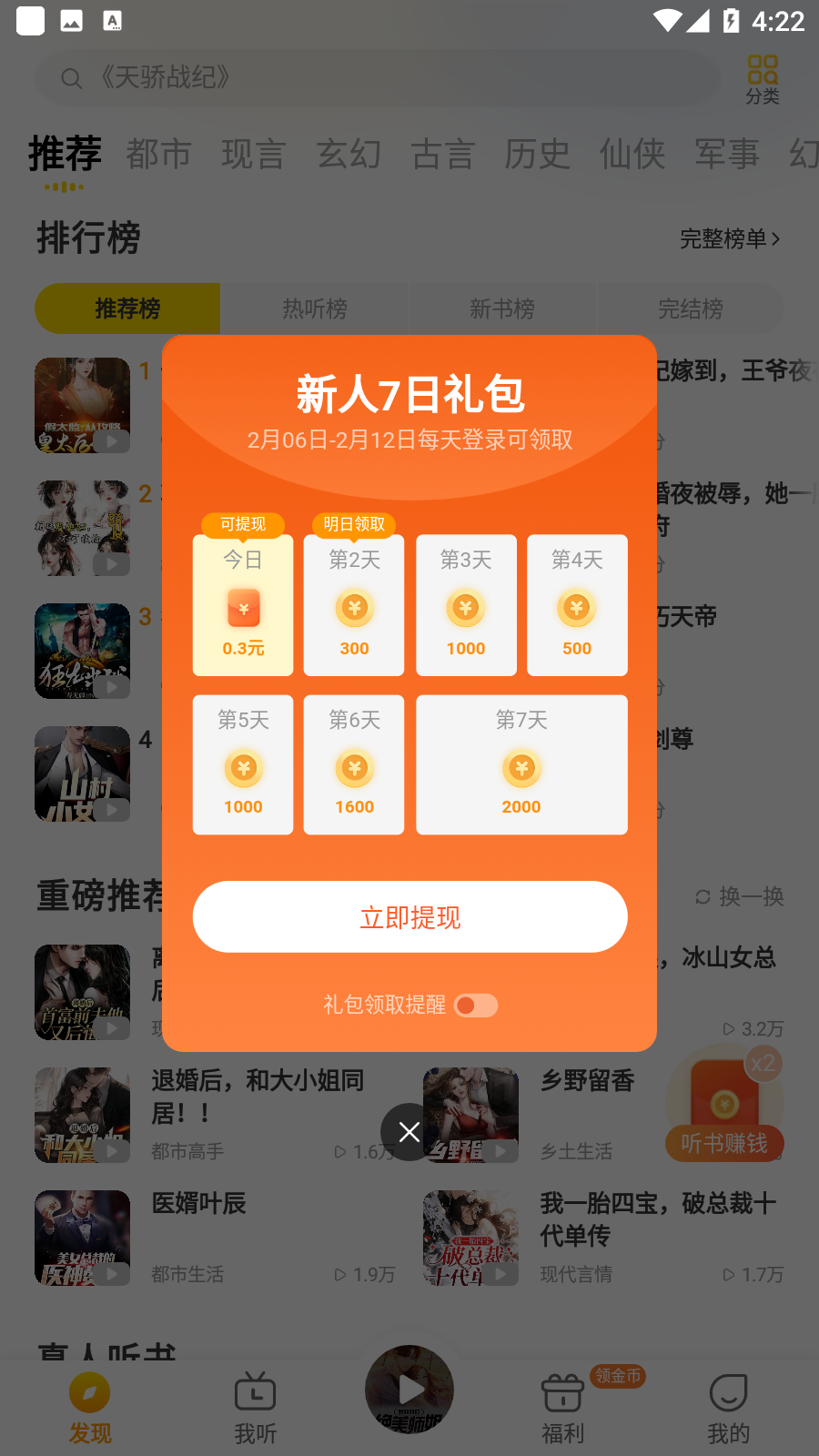This screenshot has width=819, height=1456.
Task: Open the 分类 category icon
Action: click(x=763, y=78)
